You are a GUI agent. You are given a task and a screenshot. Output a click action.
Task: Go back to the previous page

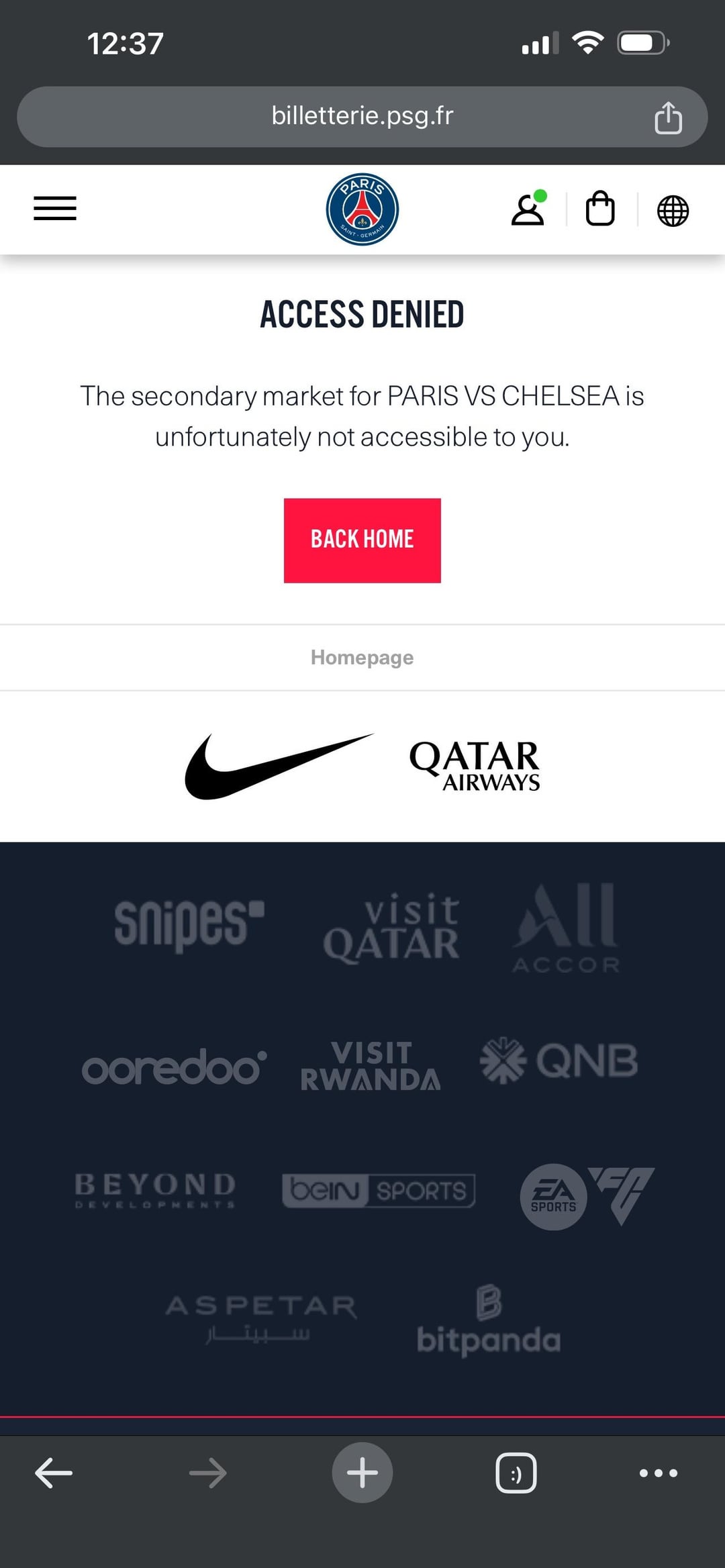click(x=54, y=1473)
